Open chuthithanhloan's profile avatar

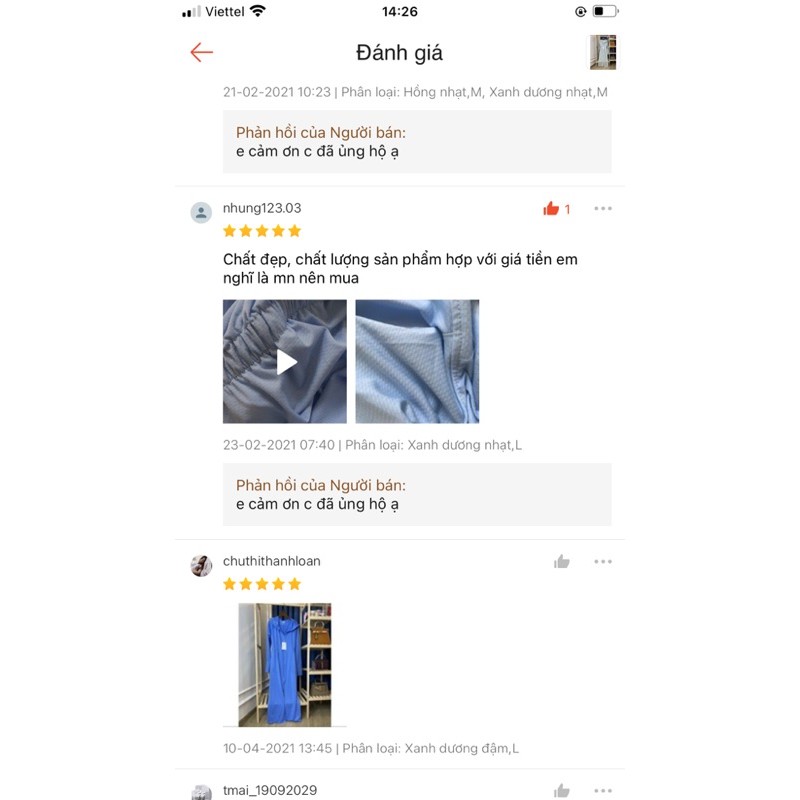click(201, 565)
